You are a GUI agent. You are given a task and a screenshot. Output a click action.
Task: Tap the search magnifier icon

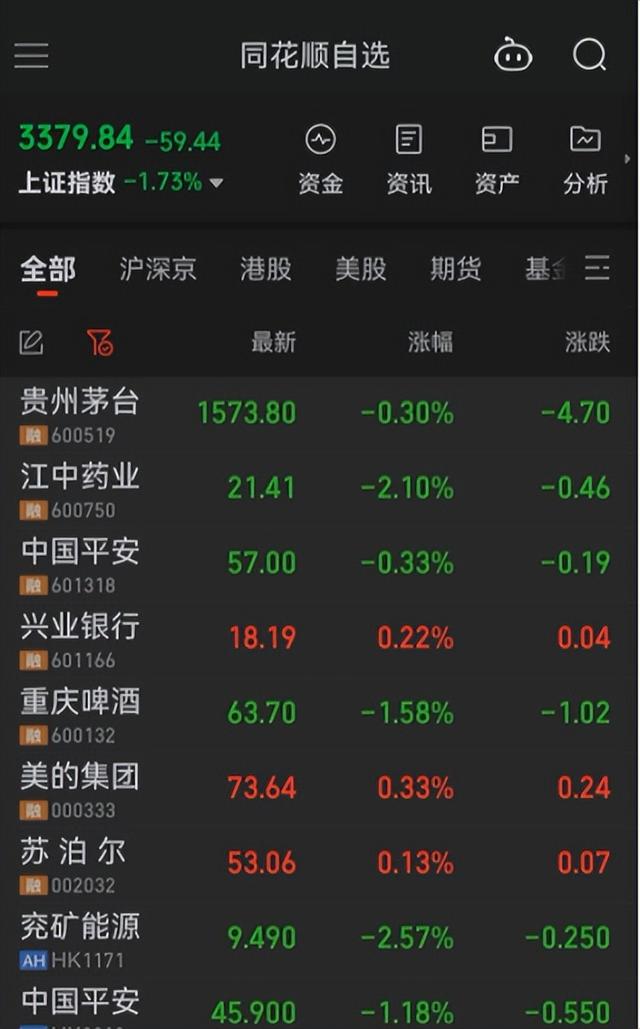[589, 54]
